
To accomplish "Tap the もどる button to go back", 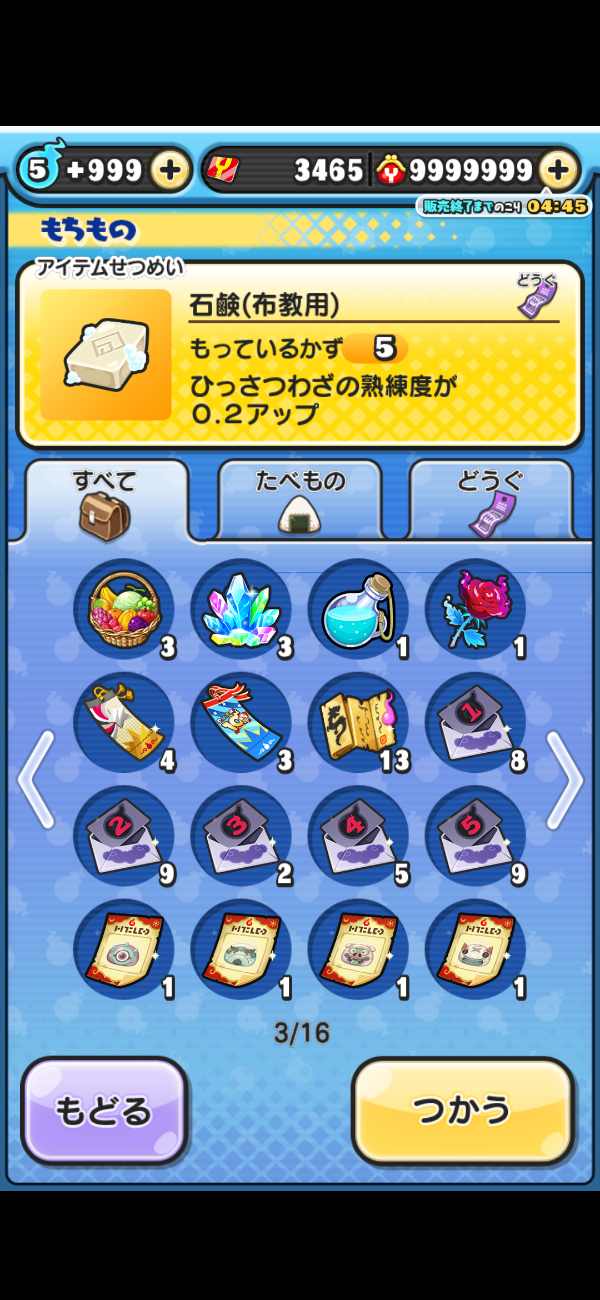I will (x=105, y=1111).
